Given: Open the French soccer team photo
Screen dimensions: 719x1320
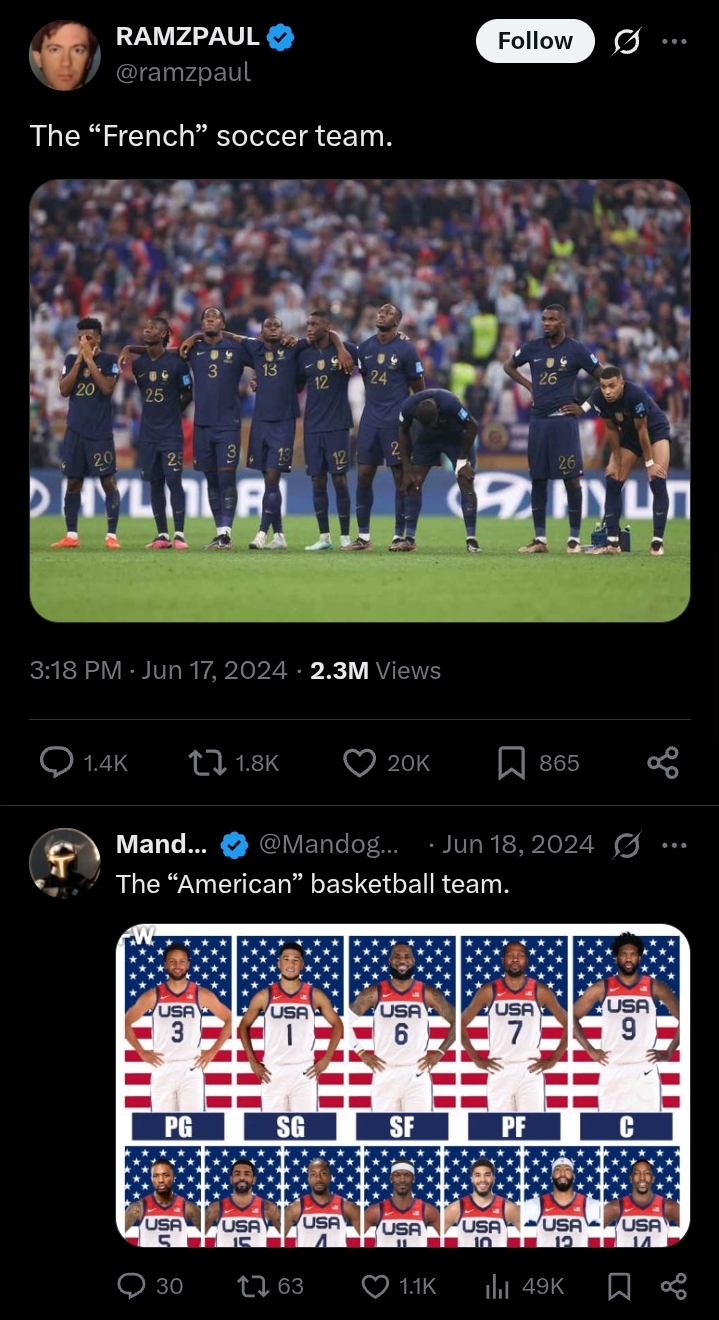Looking at the screenshot, I should (x=360, y=401).
